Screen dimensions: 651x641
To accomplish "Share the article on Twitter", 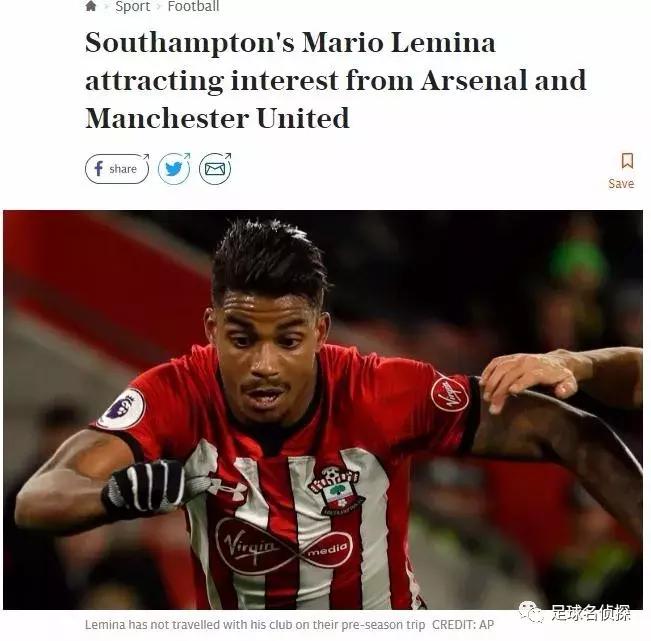I will tap(174, 169).
